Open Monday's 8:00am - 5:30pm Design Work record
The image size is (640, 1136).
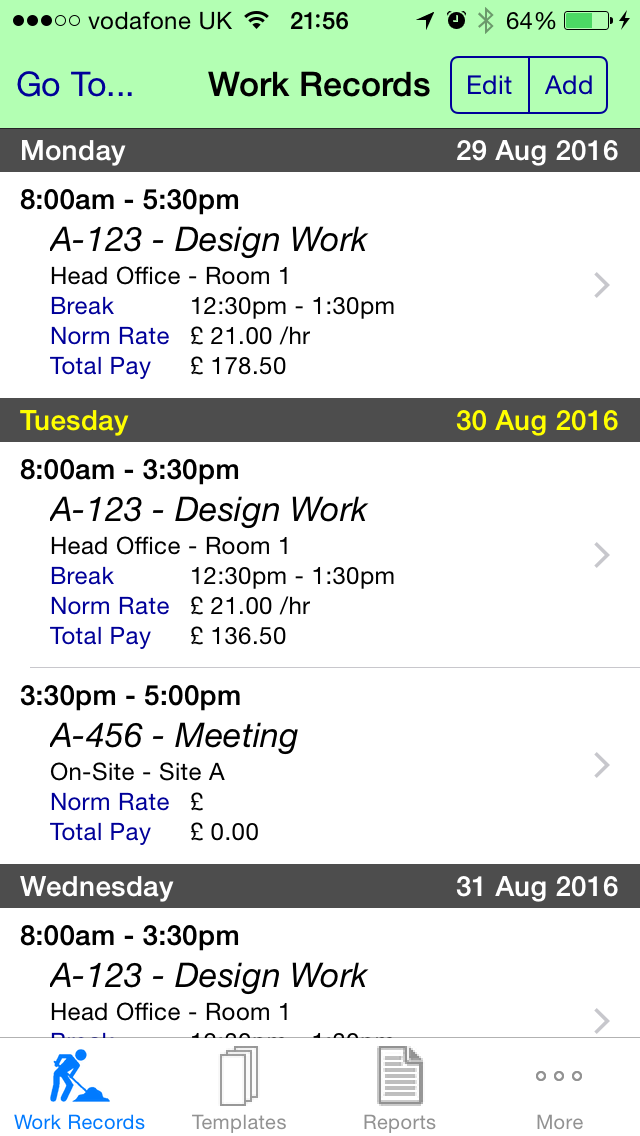point(320,285)
